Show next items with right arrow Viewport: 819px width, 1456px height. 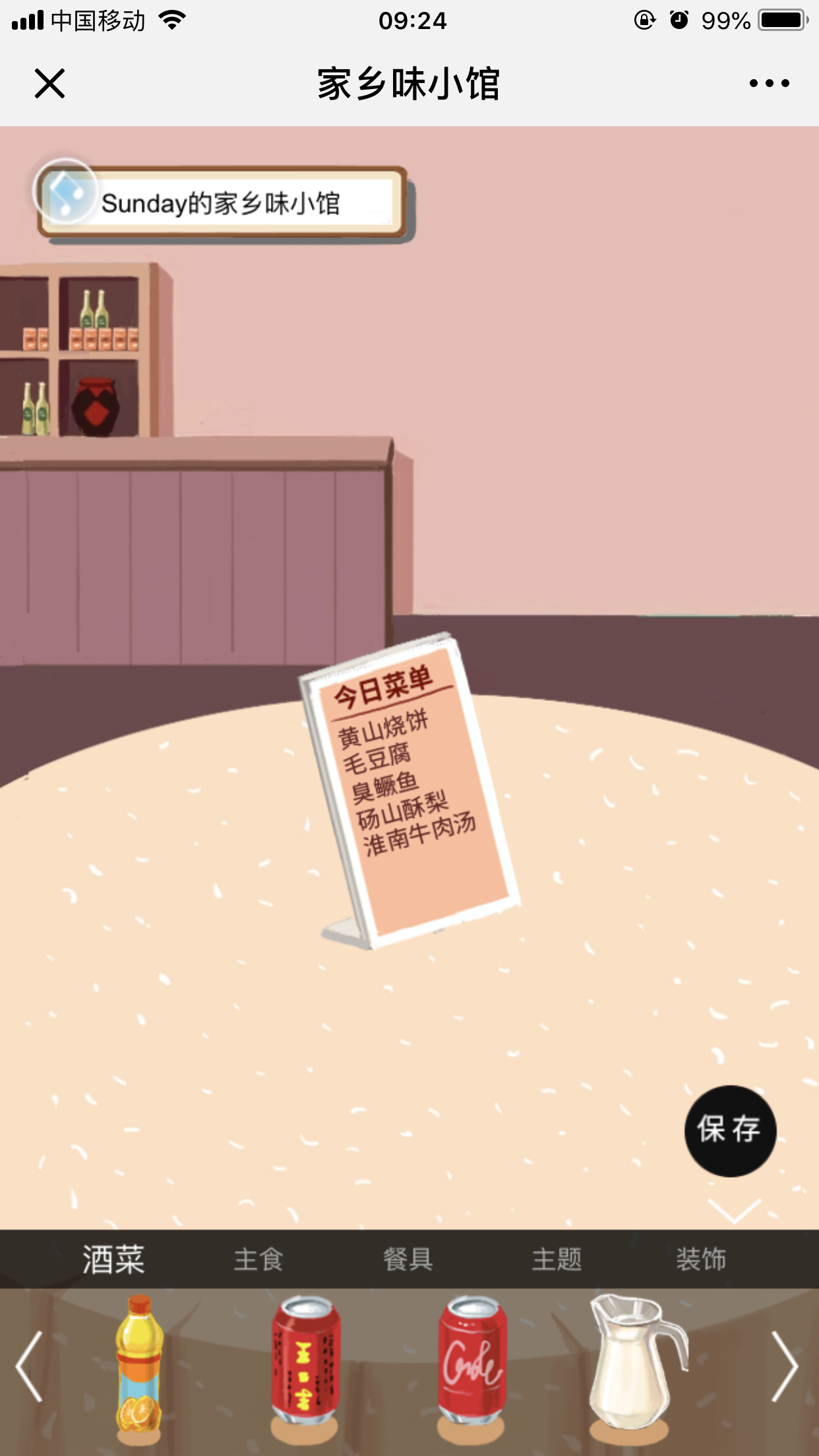[785, 1366]
